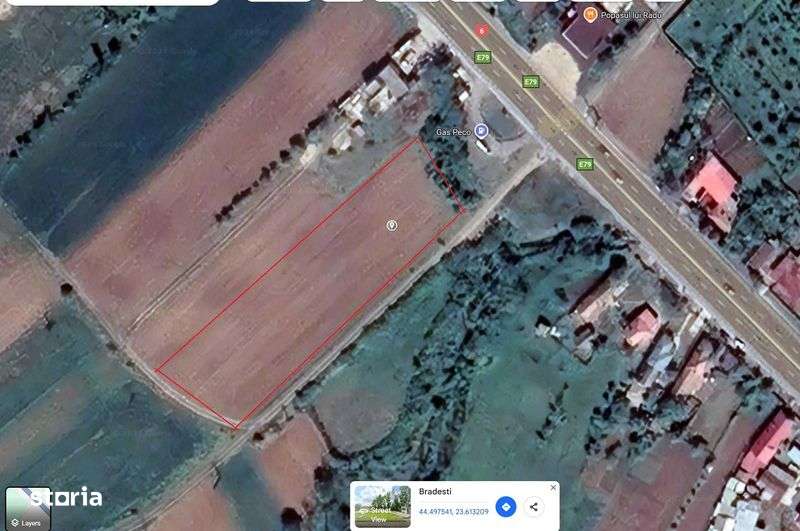
Task: Open the Street View thumbnail for Bradesti
Action: pyautogui.click(x=382, y=506)
